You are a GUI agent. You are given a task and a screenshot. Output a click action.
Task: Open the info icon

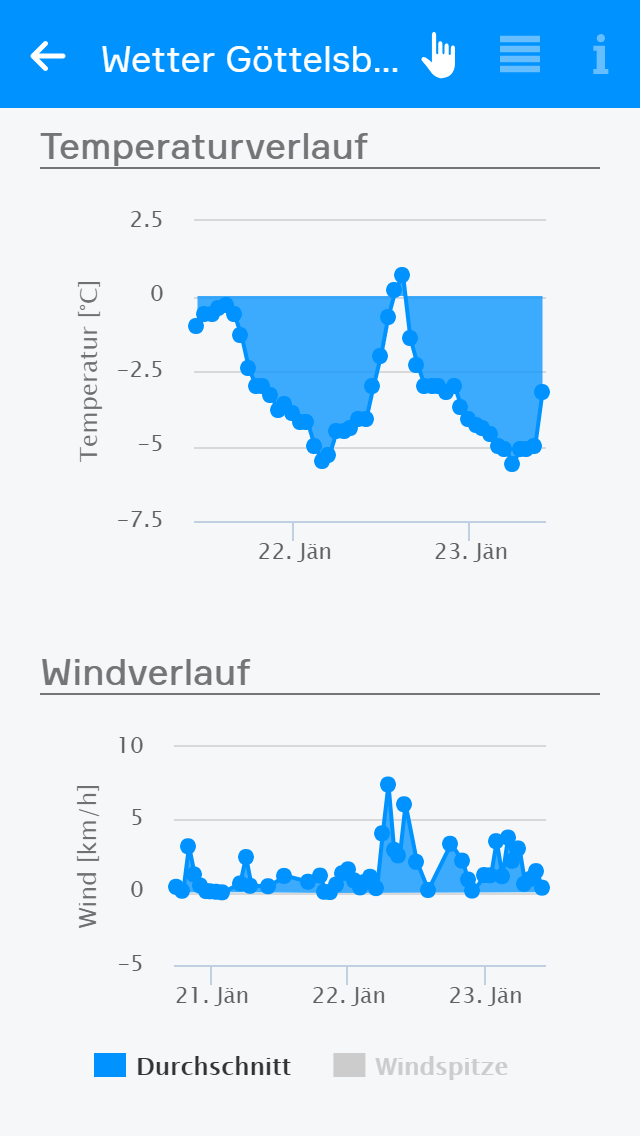coord(600,55)
